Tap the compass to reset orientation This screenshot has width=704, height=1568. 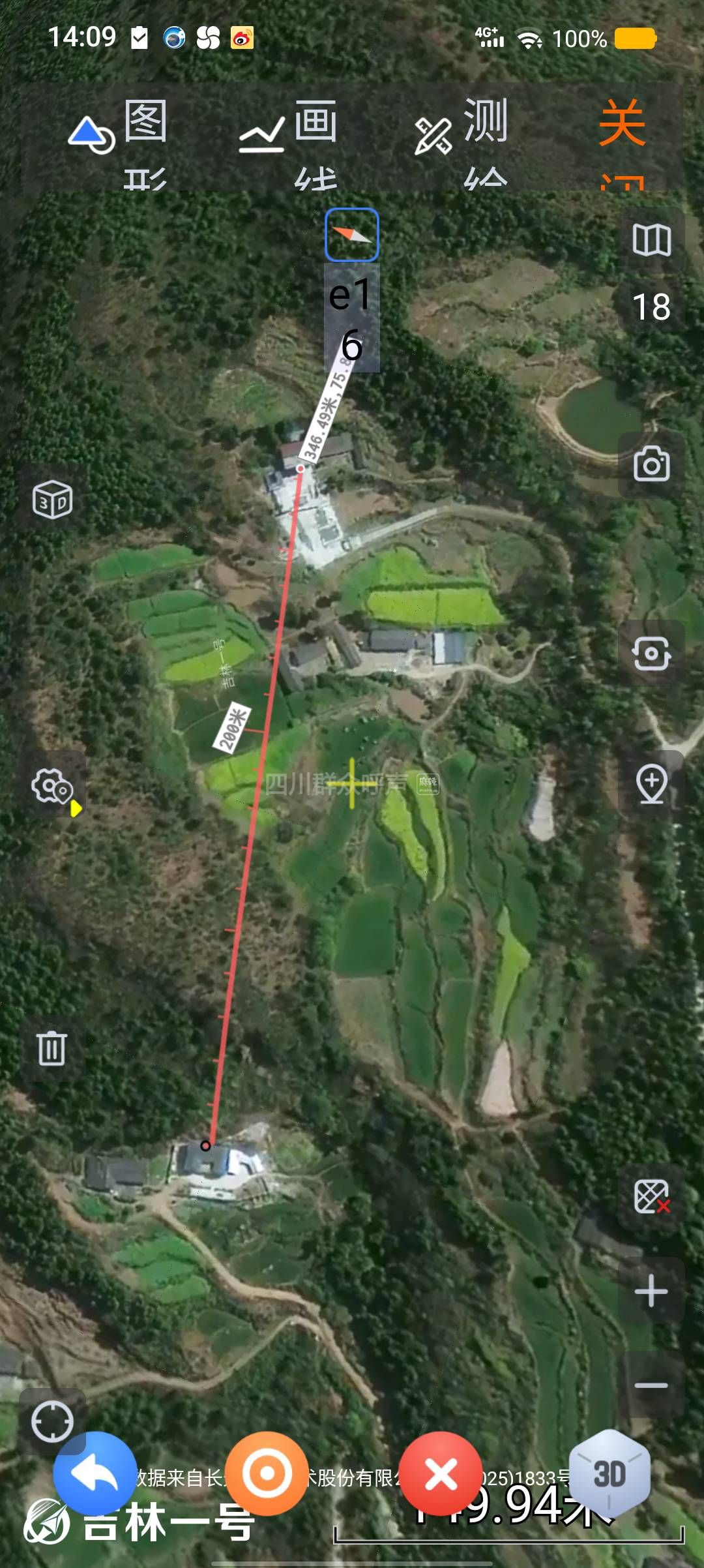[352, 235]
